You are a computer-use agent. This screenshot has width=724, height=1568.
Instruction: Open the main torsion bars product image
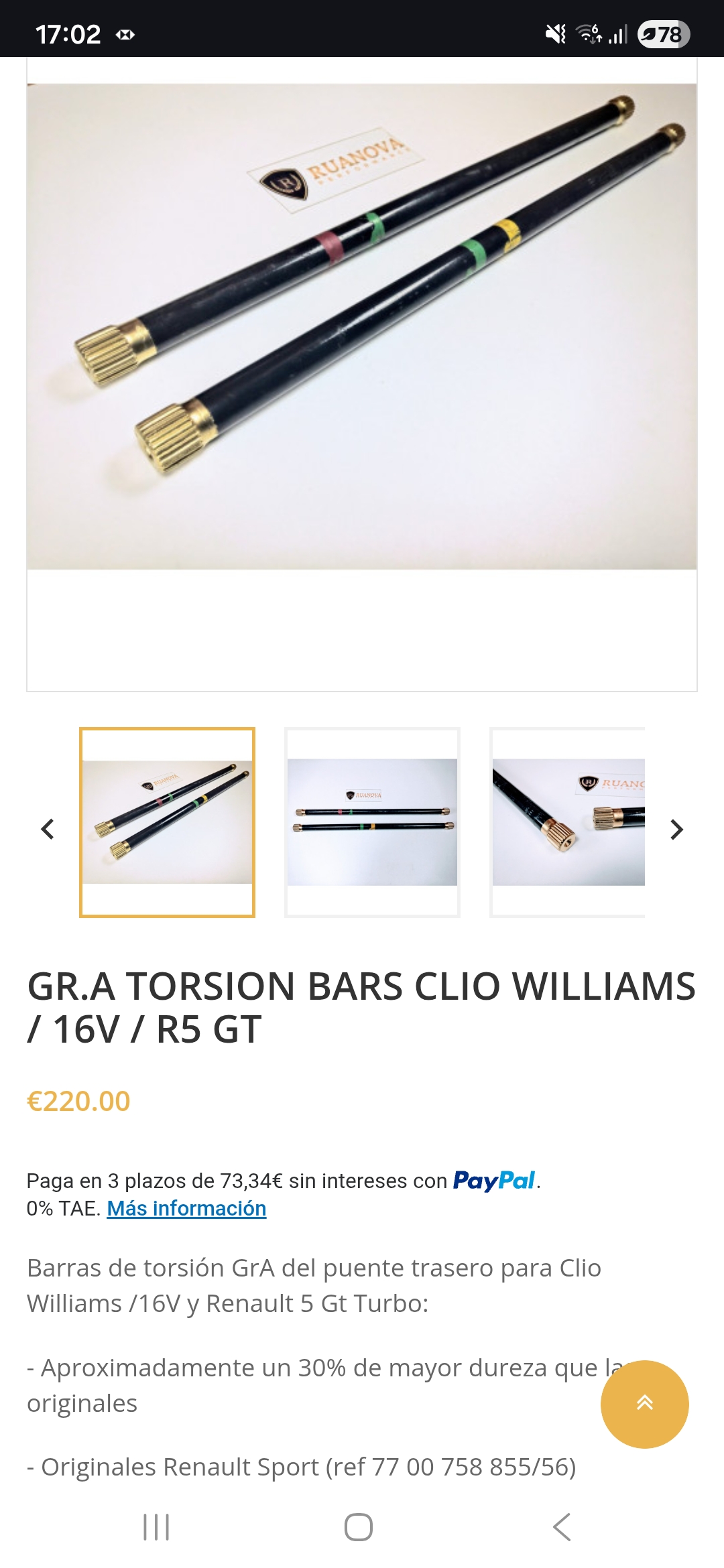362,326
